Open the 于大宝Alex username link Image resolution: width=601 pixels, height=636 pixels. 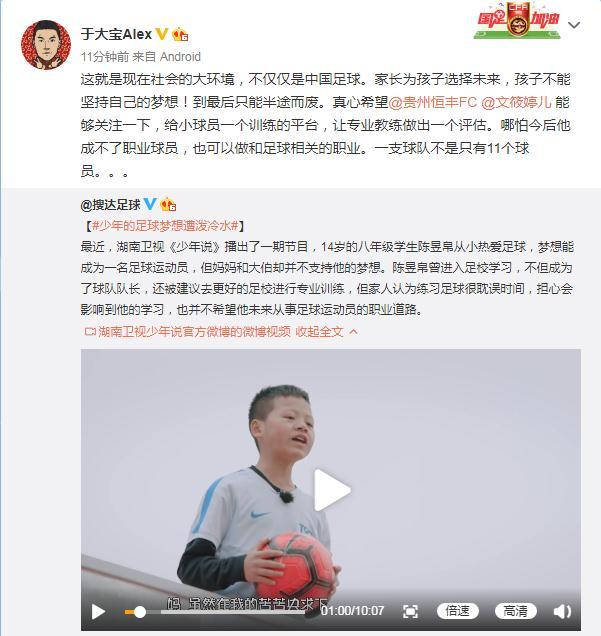[x=116, y=32]
